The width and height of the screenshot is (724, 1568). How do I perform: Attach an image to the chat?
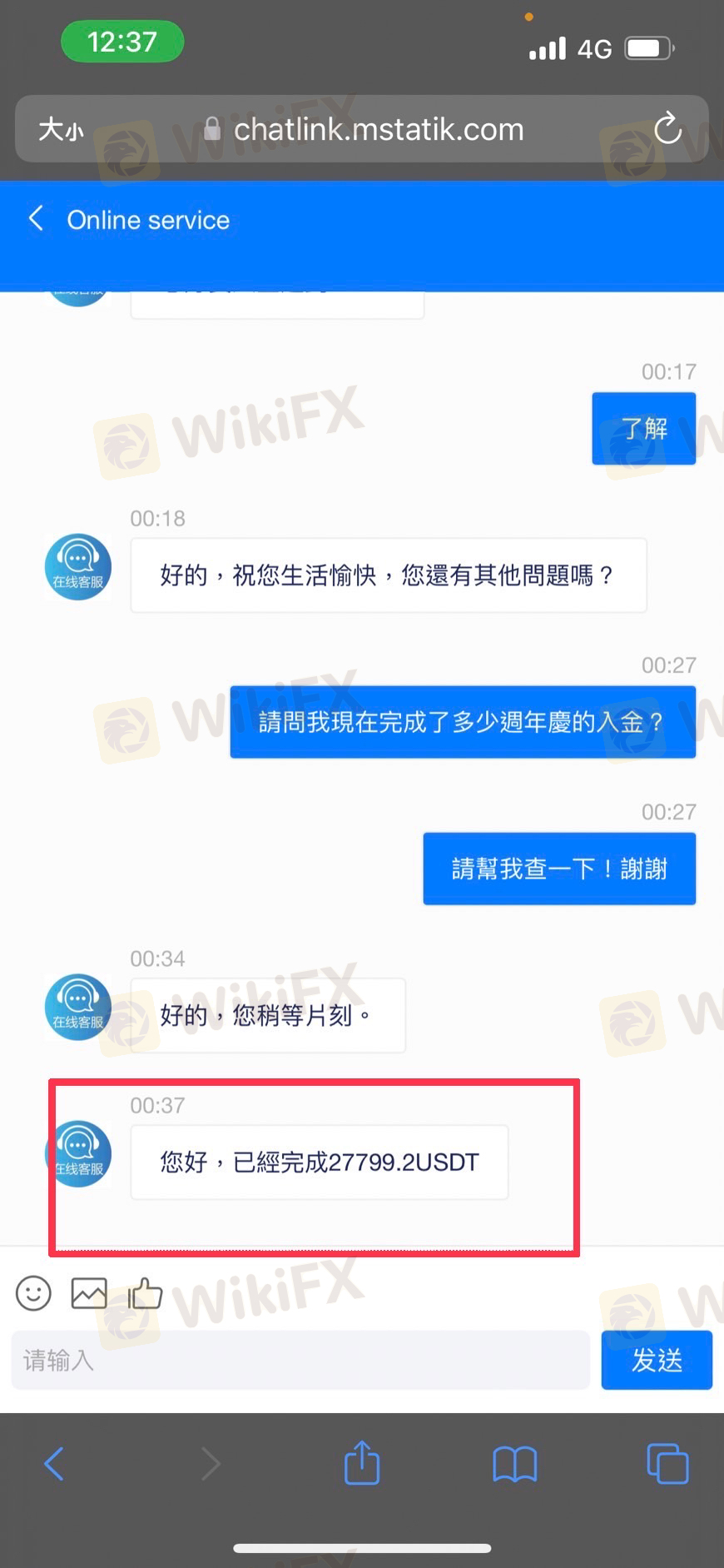(x=89, y=1293)
